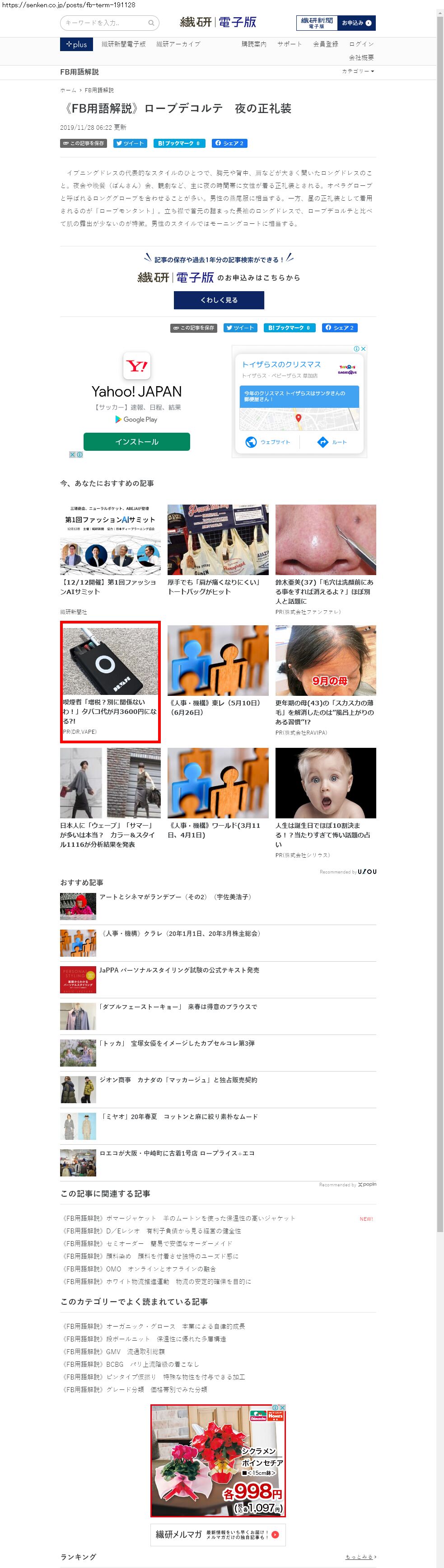Open the ジオン商事 マッカージュ article row
444x1568 pixels.
click(x=178, y=1080)
